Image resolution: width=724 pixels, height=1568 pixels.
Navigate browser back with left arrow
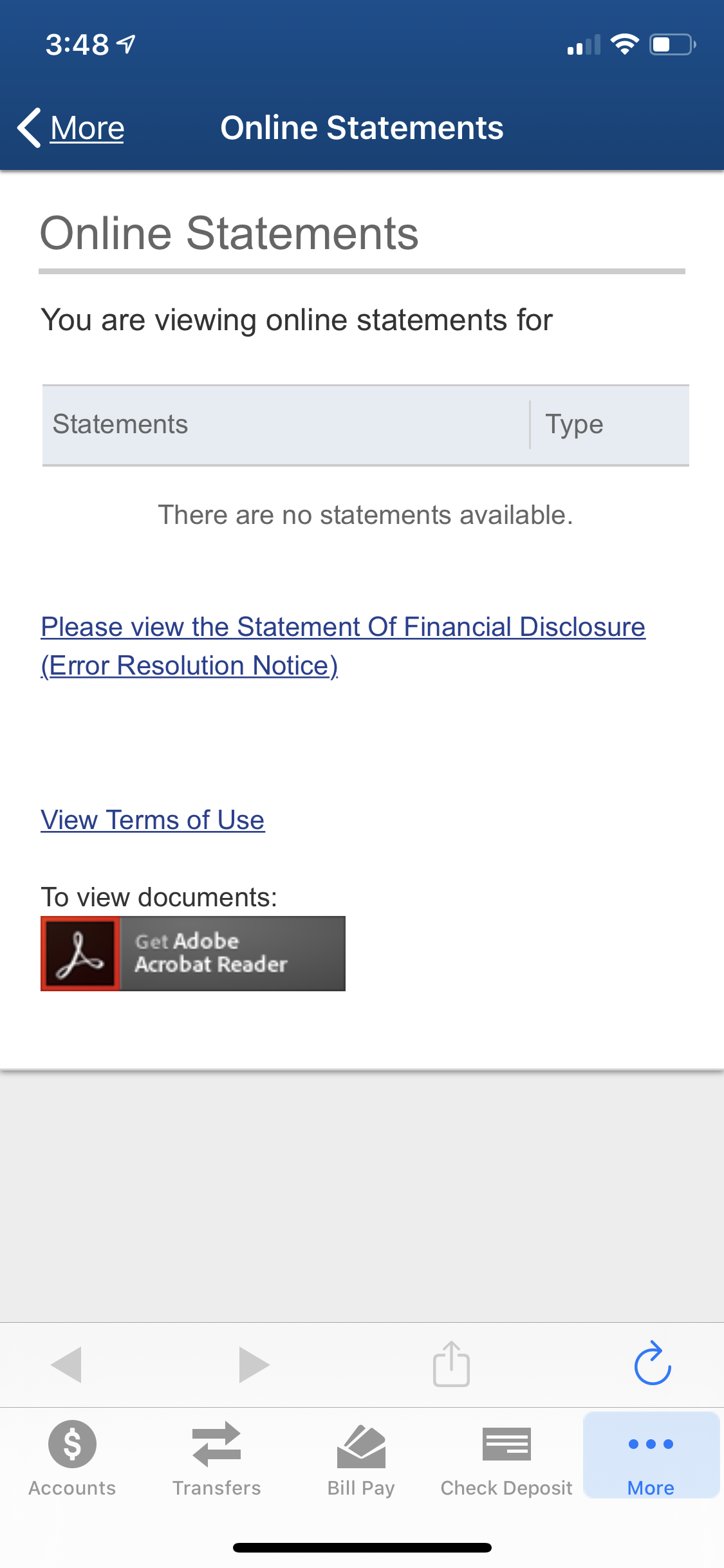click(x=66, y=1364)
